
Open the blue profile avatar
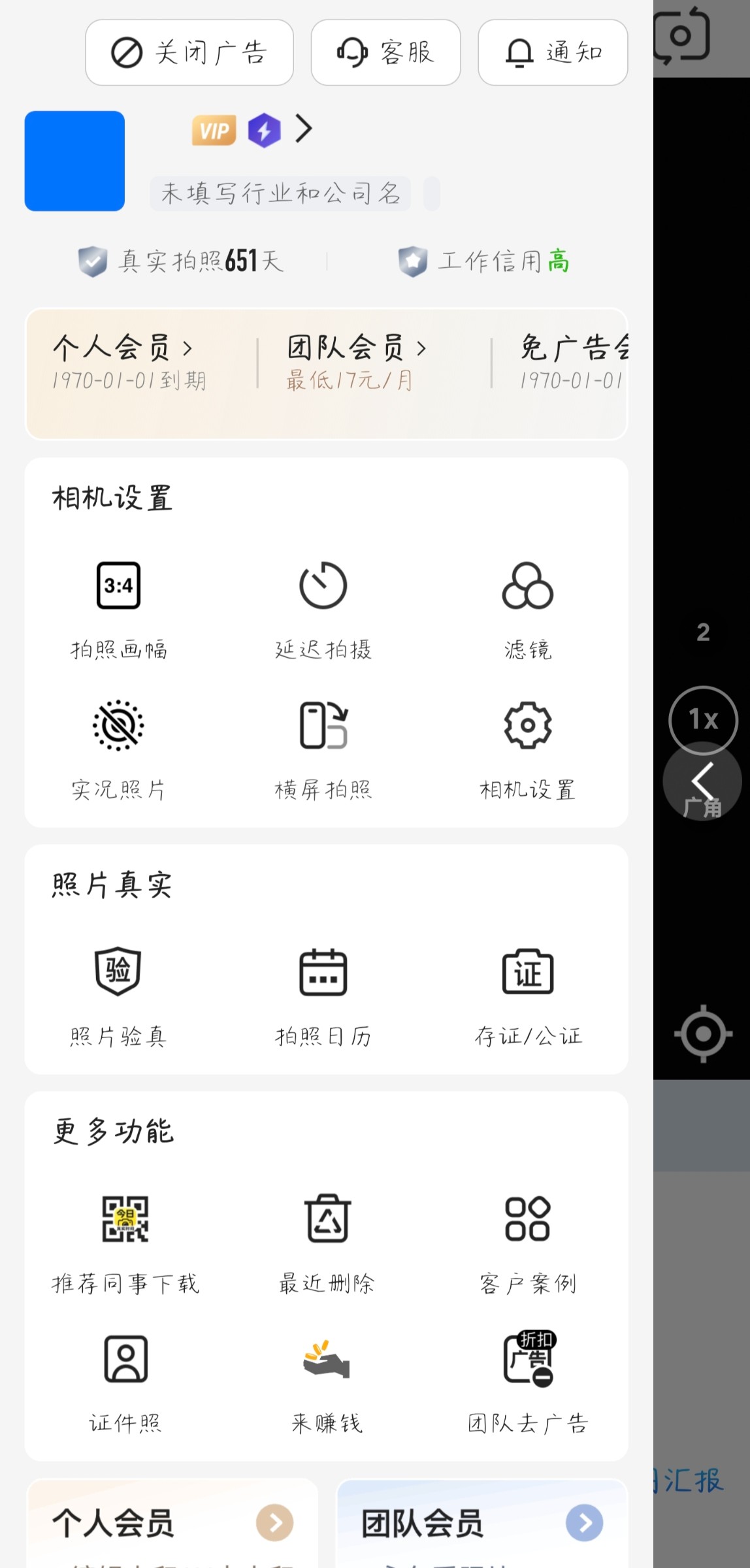tap(74, 161)
